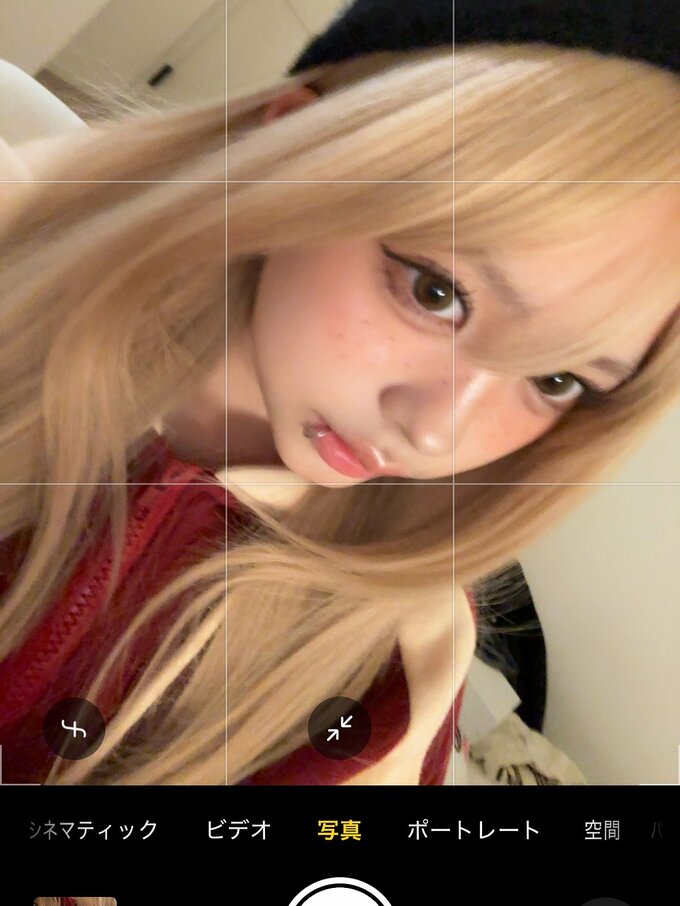Image resolution: width=680 pixels, height=906 pixels.
Task: Open the photographic styles icon
Action: pos(74,728)
